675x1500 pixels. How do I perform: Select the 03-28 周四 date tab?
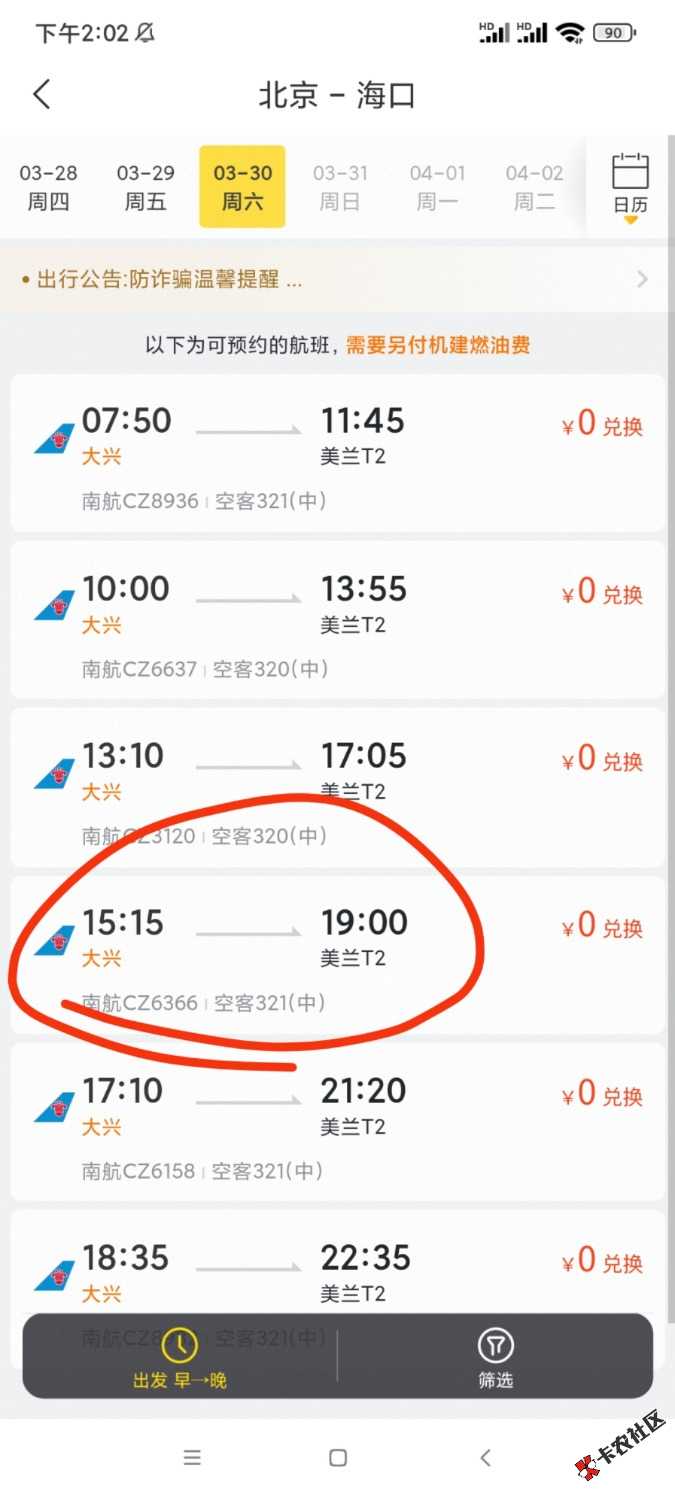pos(48,187)
